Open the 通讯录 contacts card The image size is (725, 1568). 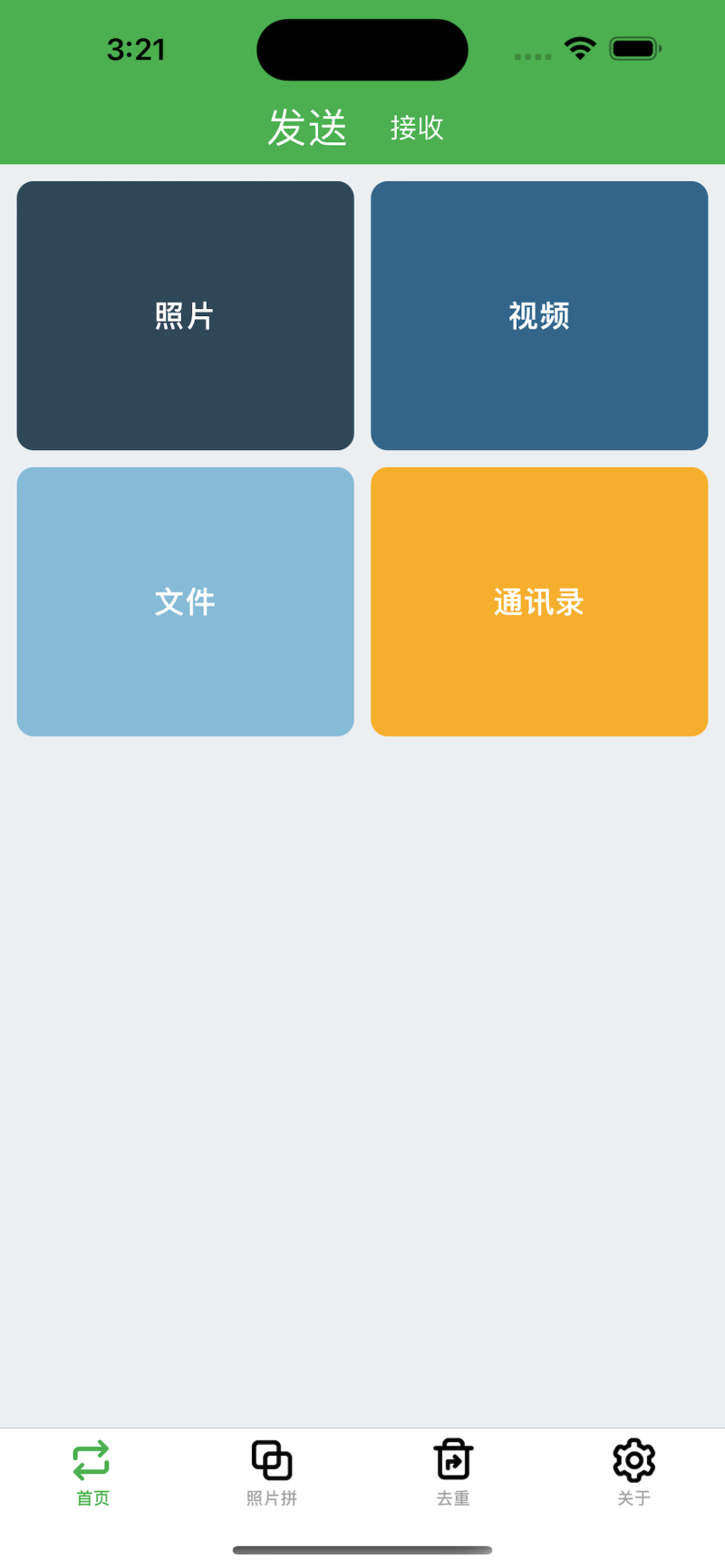point(538,601)
